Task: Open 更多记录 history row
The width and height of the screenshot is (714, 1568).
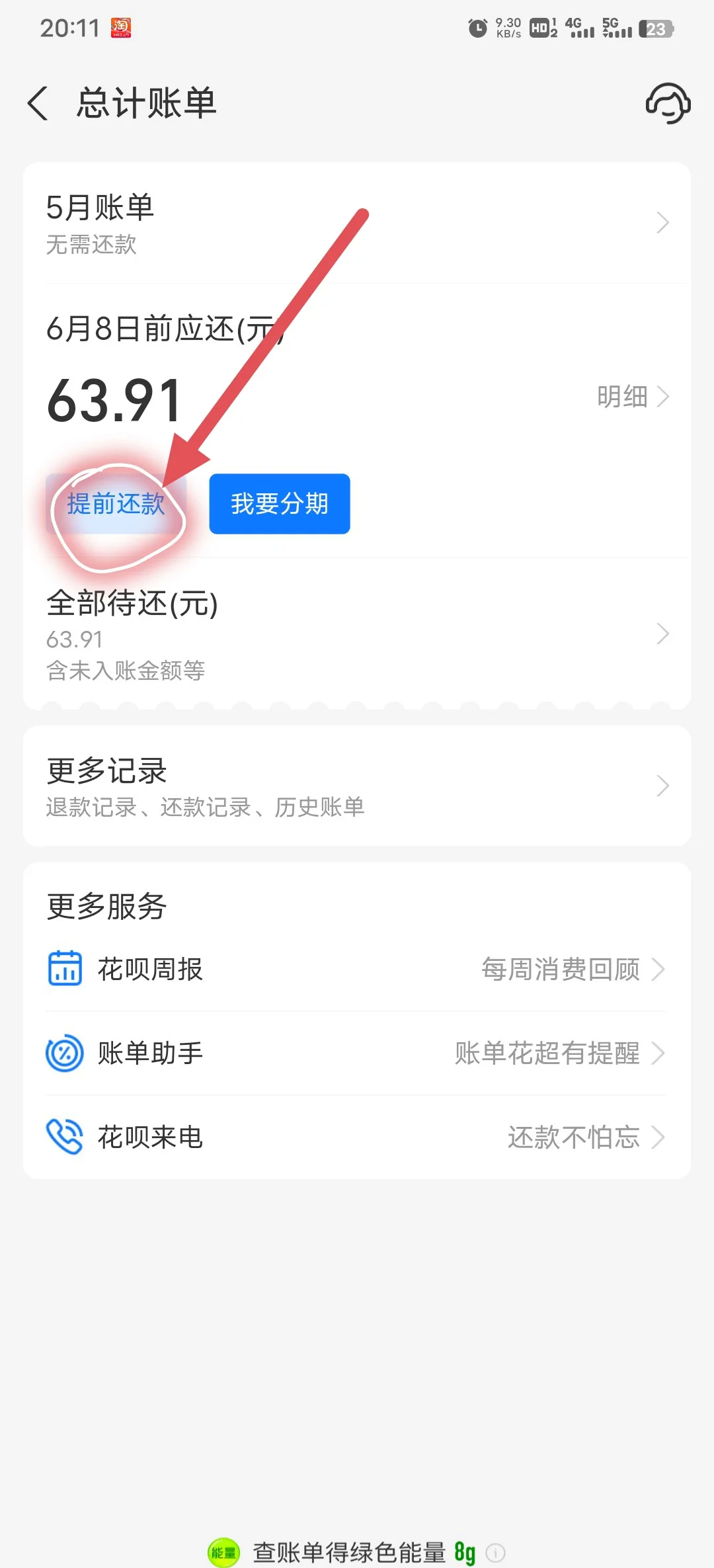Action: (x=357, y=786)
